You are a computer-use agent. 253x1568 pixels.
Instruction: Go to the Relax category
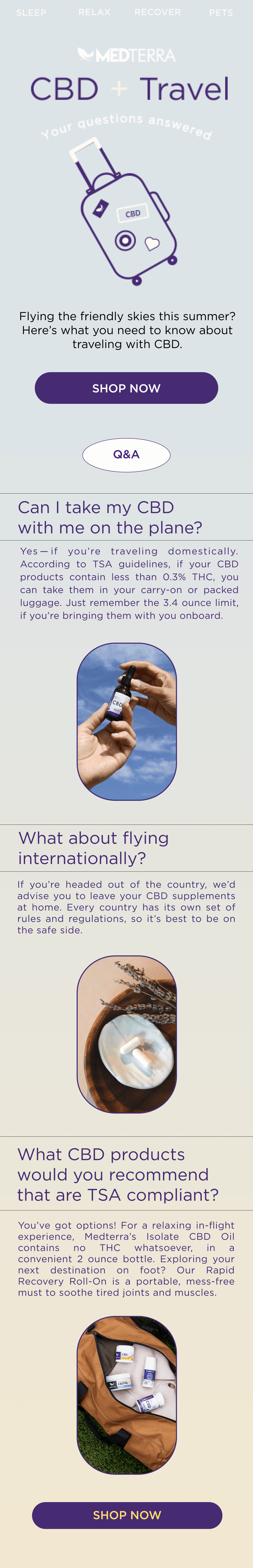(94, 12)
